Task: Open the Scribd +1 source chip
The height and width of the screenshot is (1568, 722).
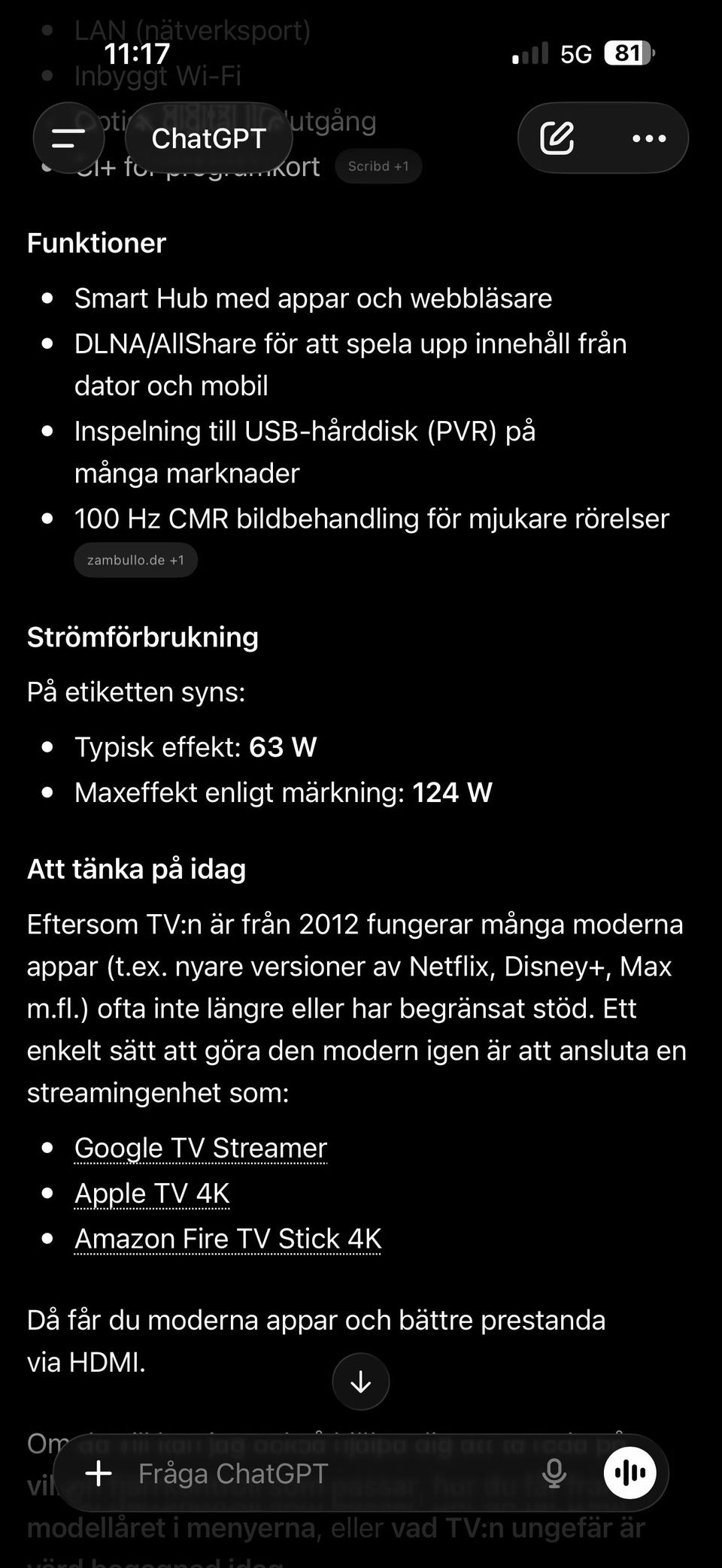Action: pyautogui.click(x=378, y=166)
